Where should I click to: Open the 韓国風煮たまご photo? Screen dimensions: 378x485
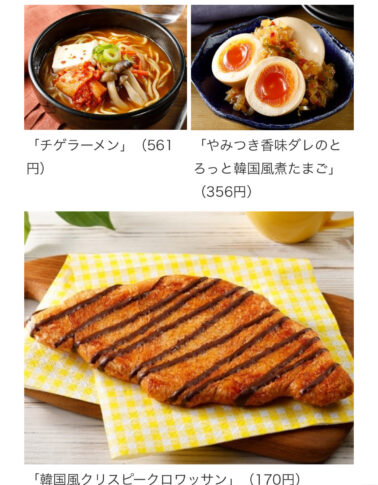pos(272,67)
